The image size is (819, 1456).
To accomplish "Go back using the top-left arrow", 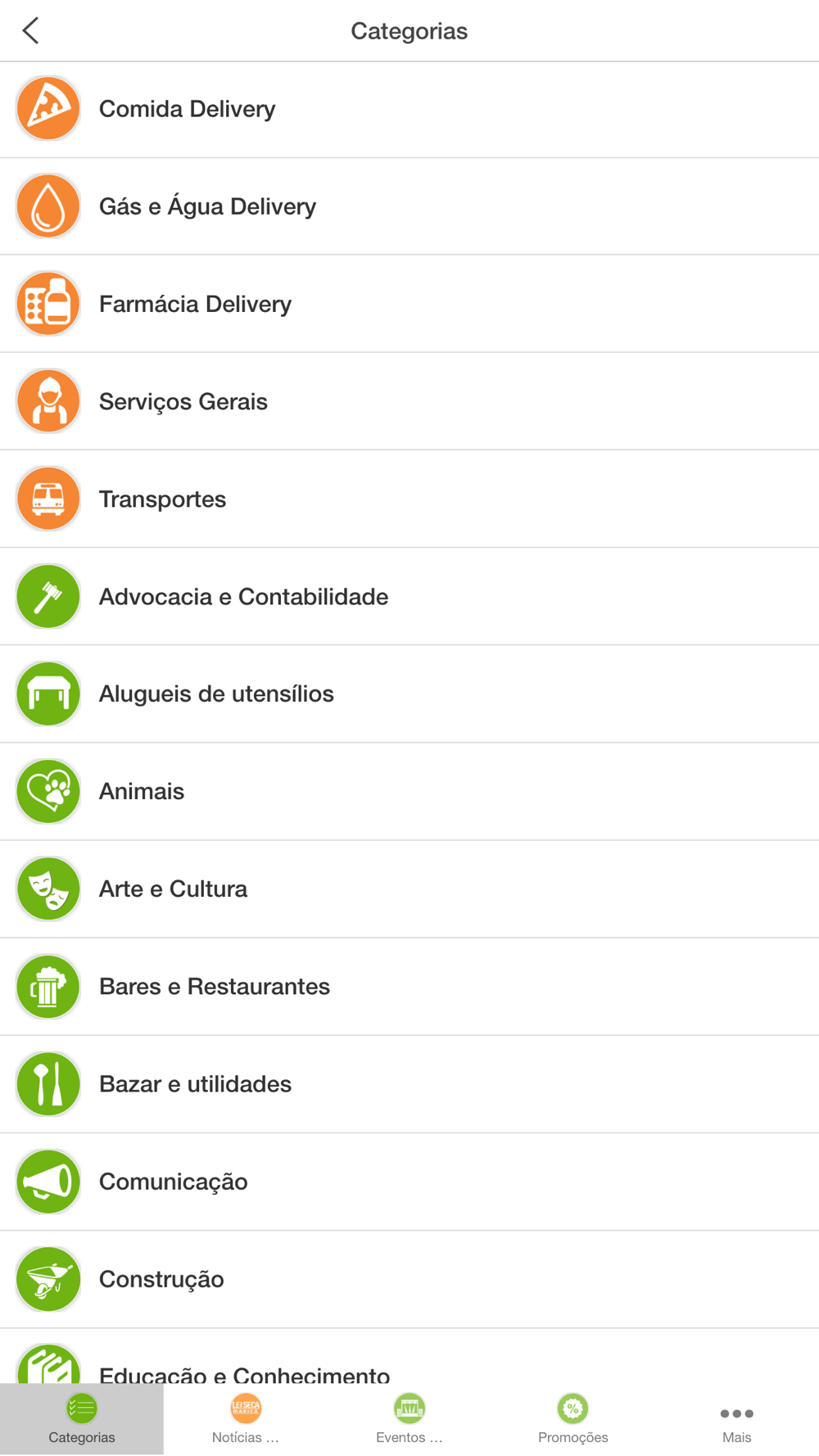I will point(30,31).
